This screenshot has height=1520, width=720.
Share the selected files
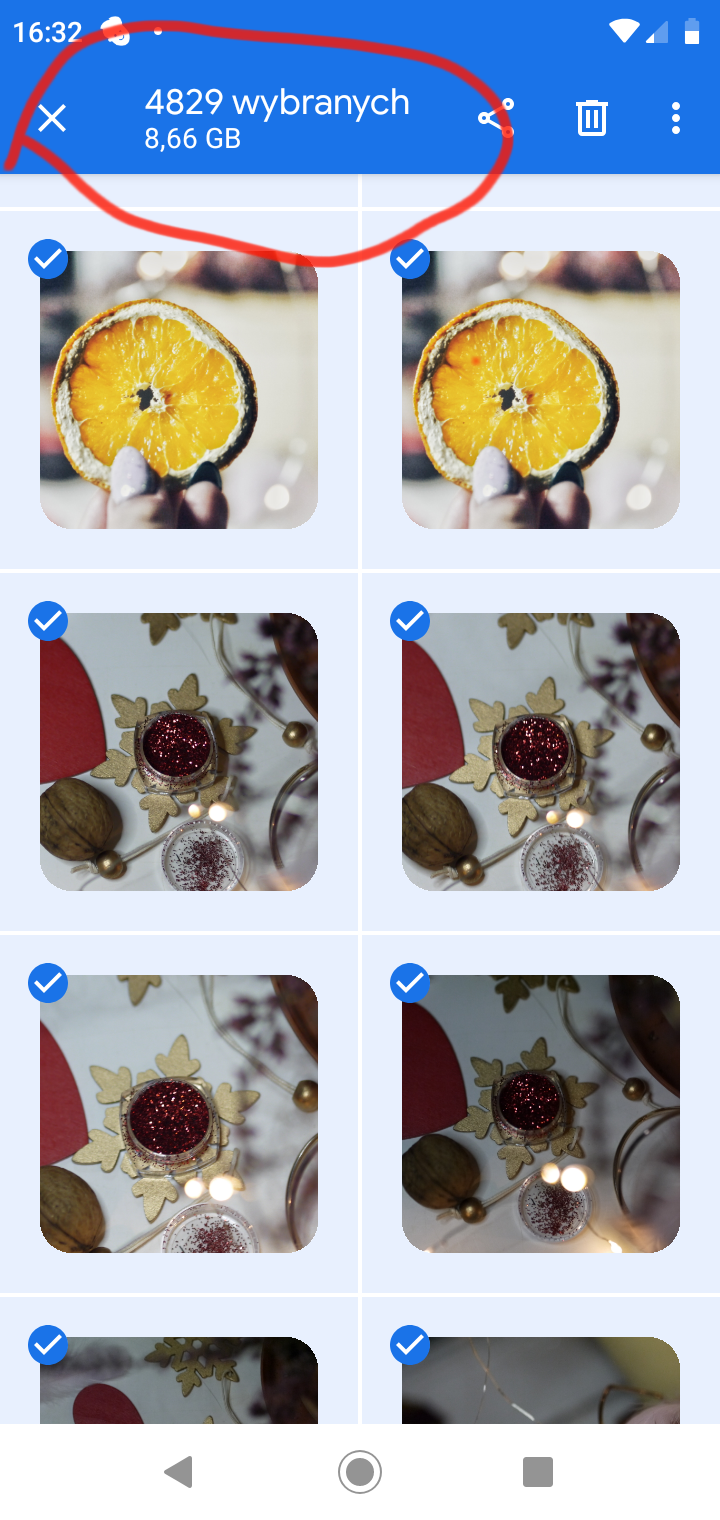pos(496,118)
